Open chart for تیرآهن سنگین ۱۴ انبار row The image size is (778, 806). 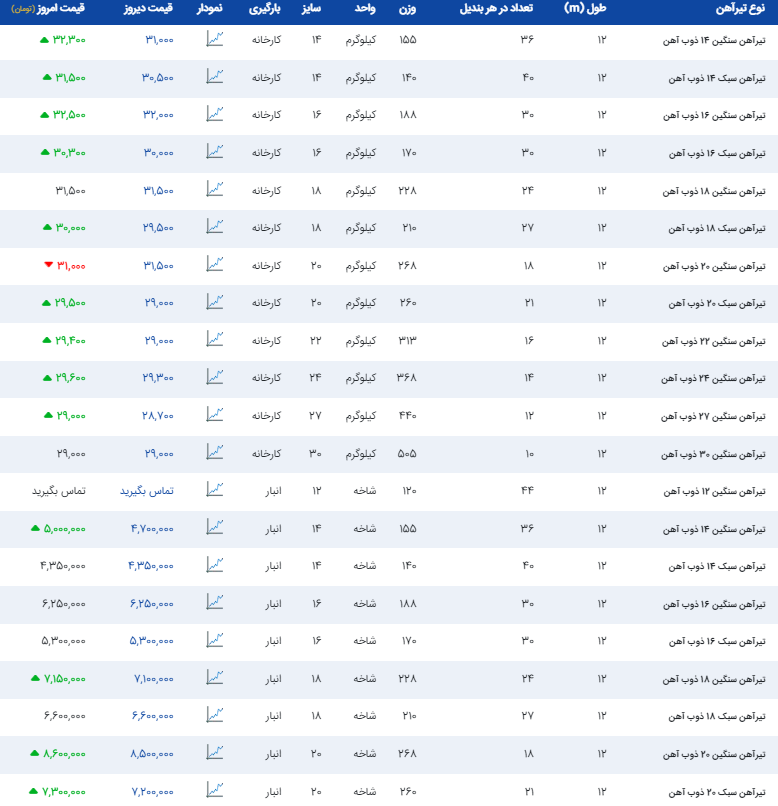pyautogui.click(x=214, y=527)
